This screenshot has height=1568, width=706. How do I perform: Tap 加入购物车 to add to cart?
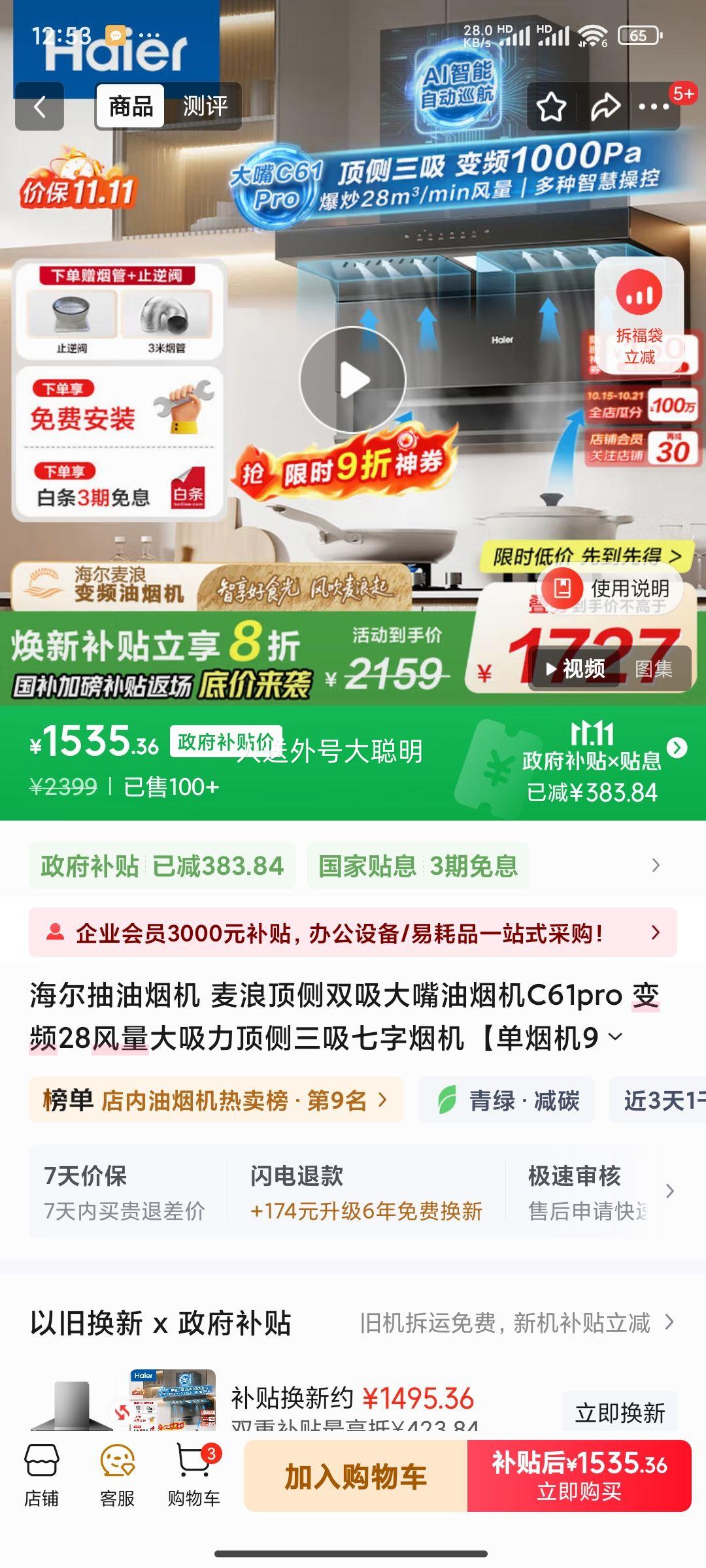pos(356,1477)
